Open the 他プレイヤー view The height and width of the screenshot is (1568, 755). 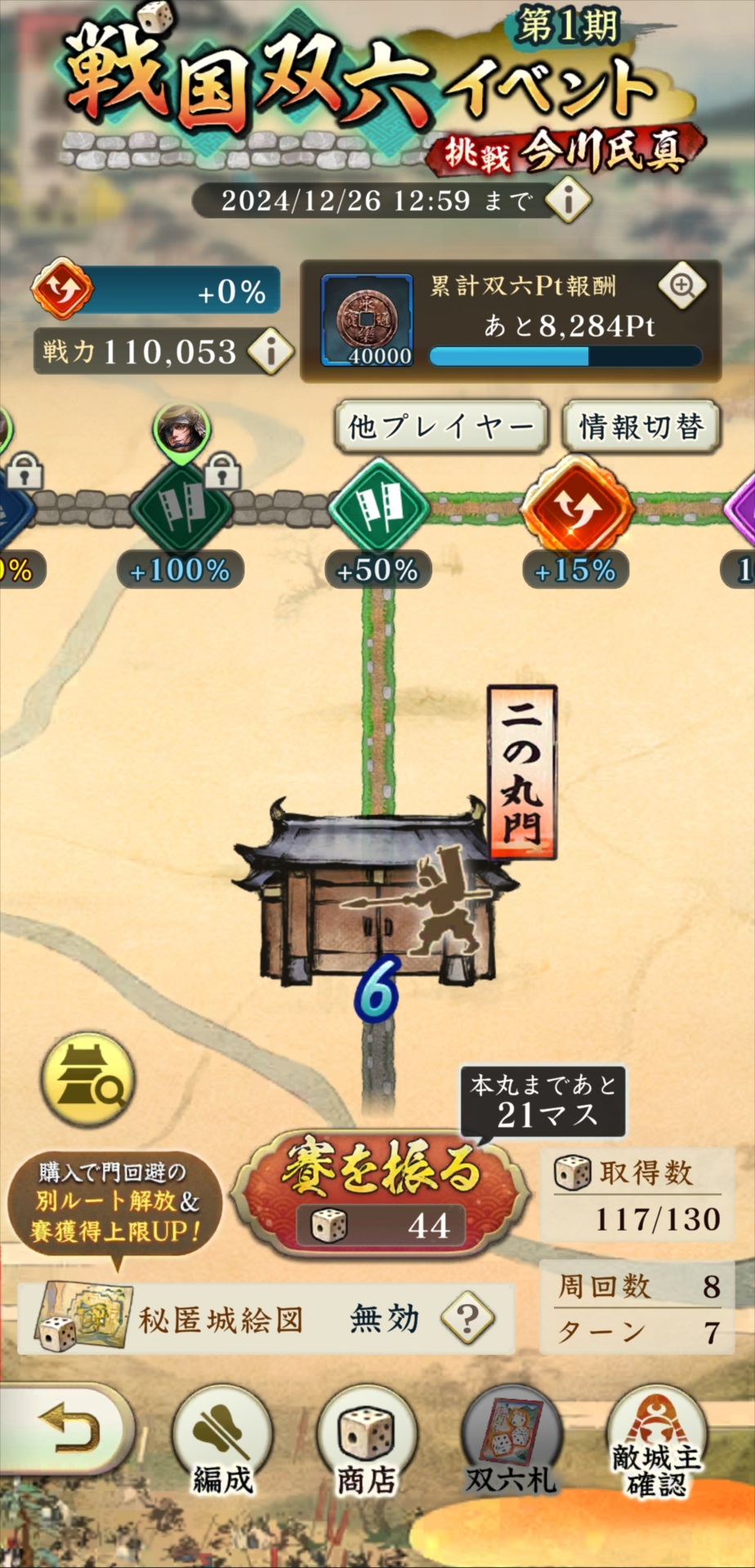(440, 426)
